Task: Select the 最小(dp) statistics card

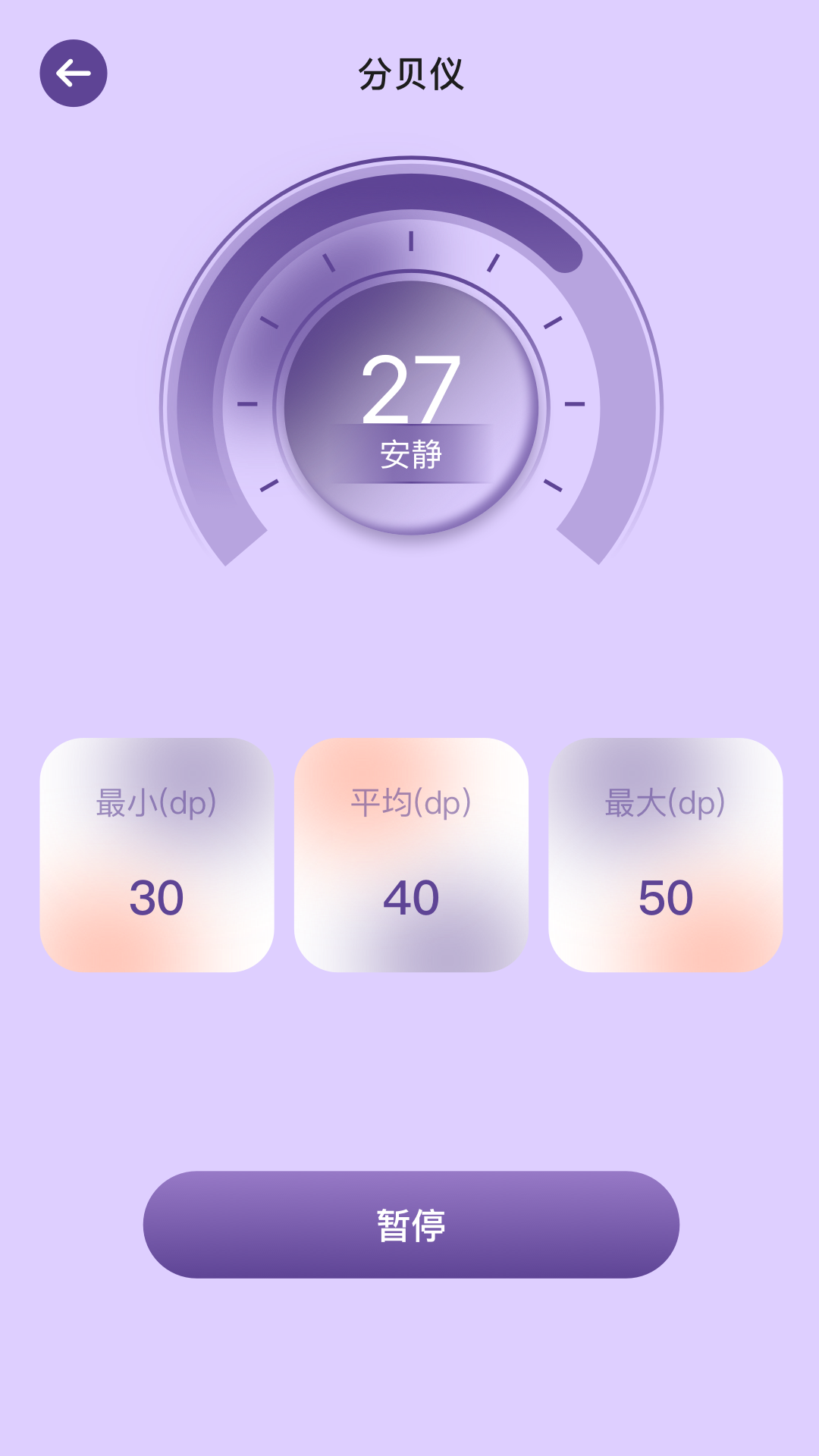Action: point(156,857)
